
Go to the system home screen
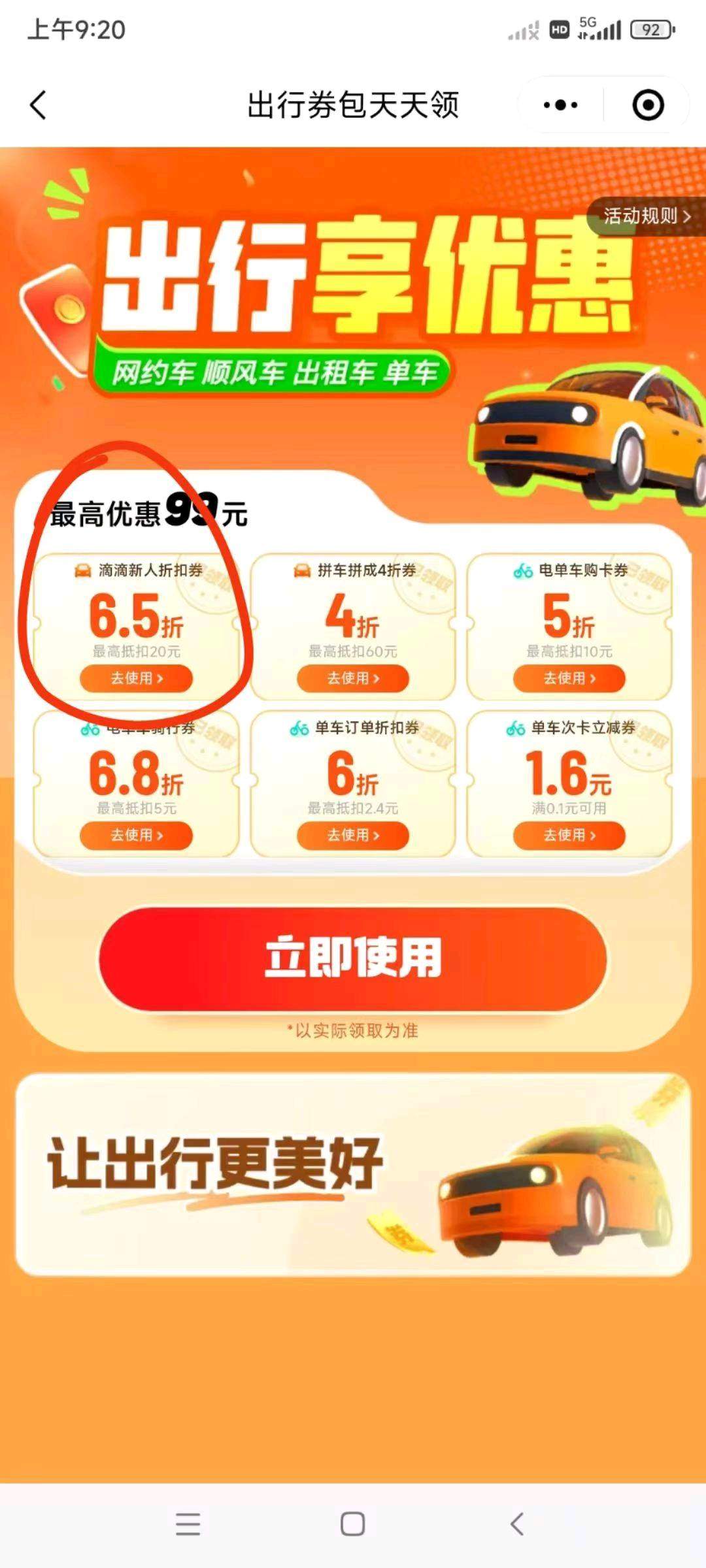click(353, 1524)
